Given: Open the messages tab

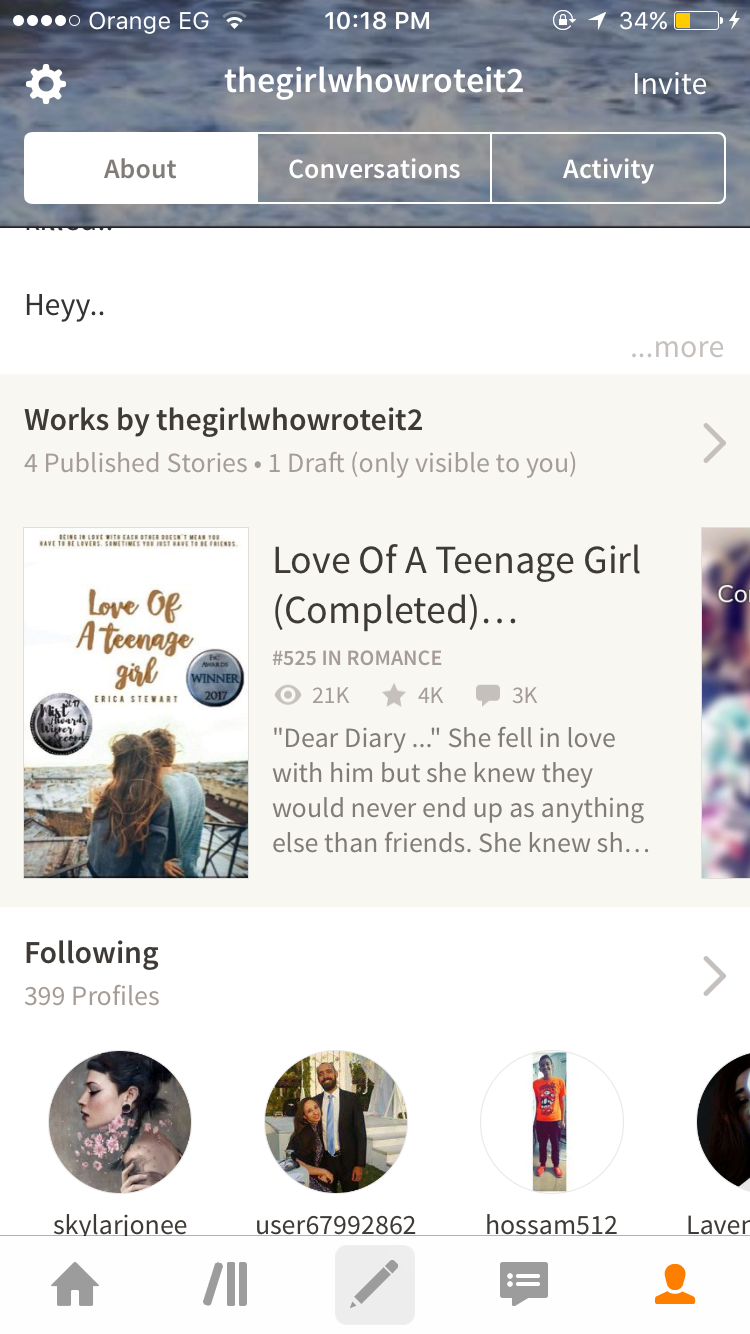Looking at the screenshot, I should coord(524,1284).
